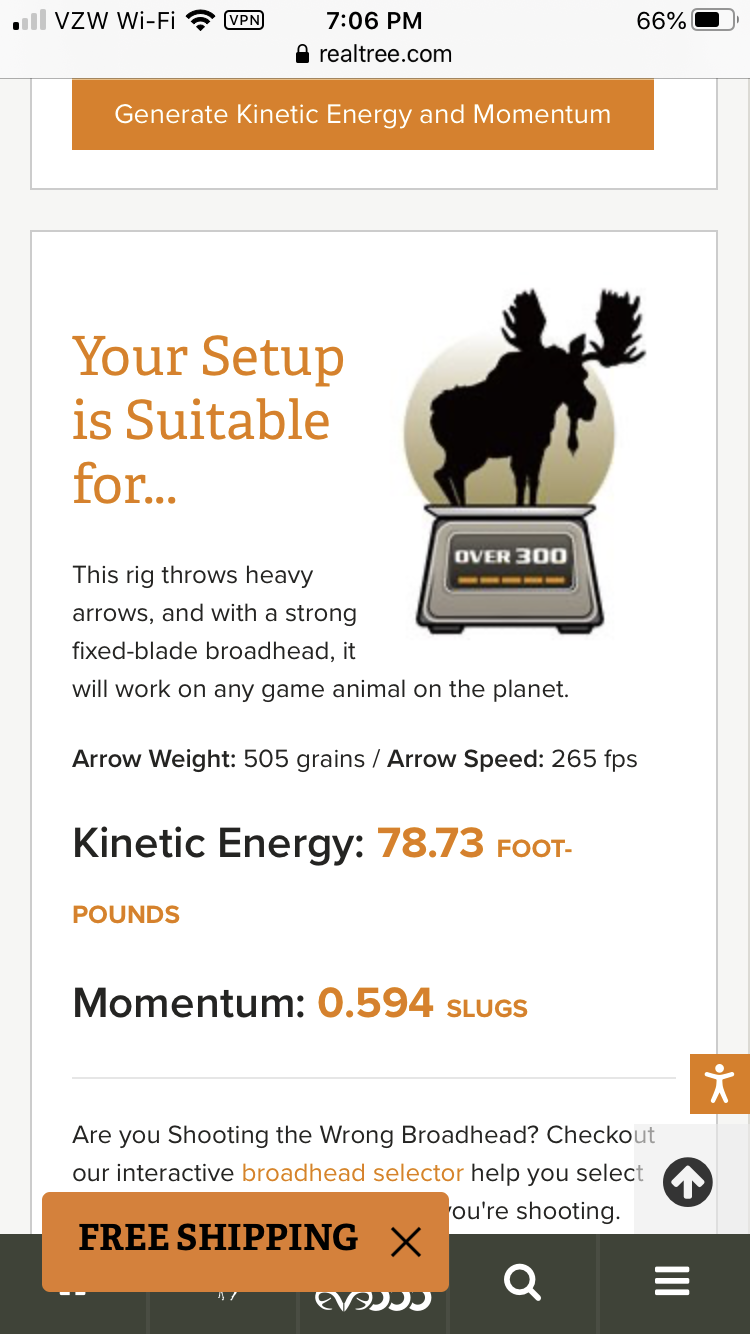Jump back to top with arrow button
The height and width of the screenshot is (1334, 750).
(x=688, y=1182)
